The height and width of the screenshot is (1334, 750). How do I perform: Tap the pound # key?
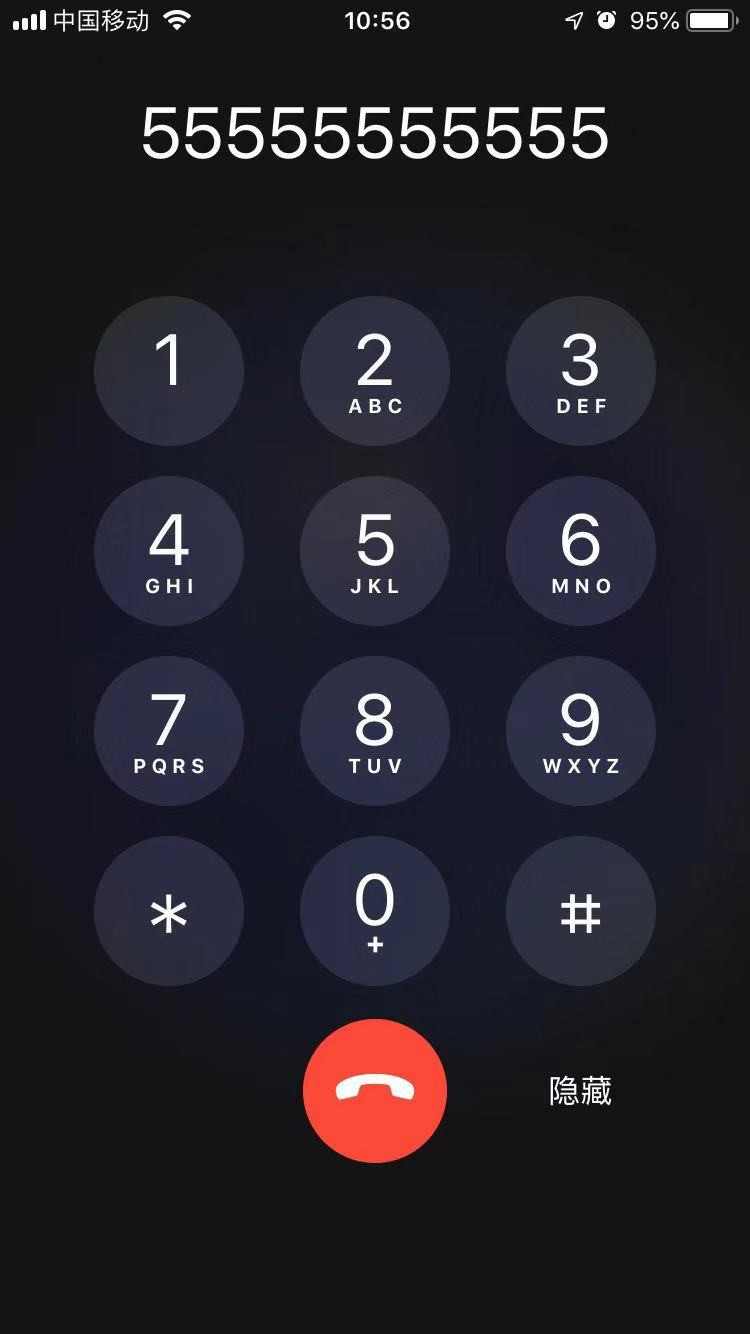click(581, 911)
